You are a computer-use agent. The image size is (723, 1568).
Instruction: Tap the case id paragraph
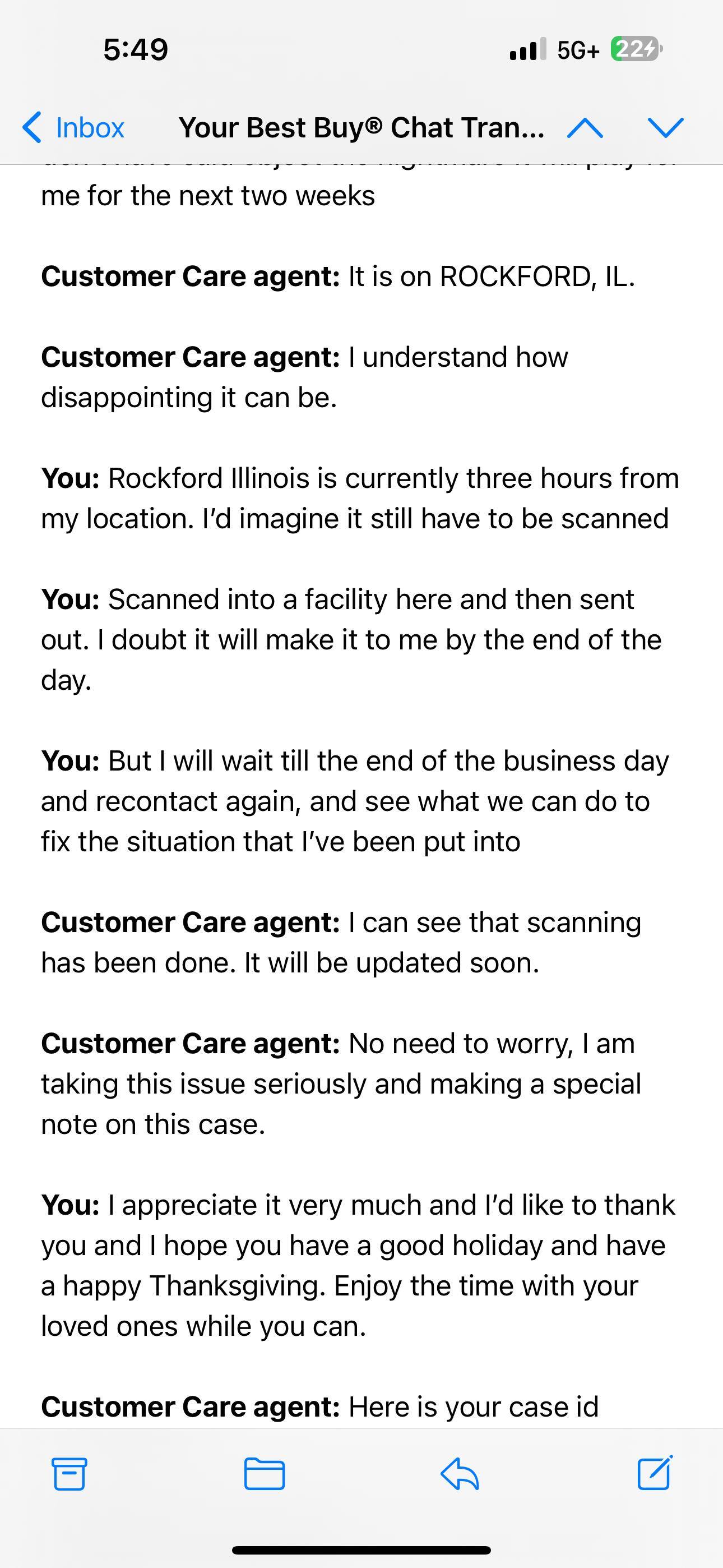coord(359,1406)
